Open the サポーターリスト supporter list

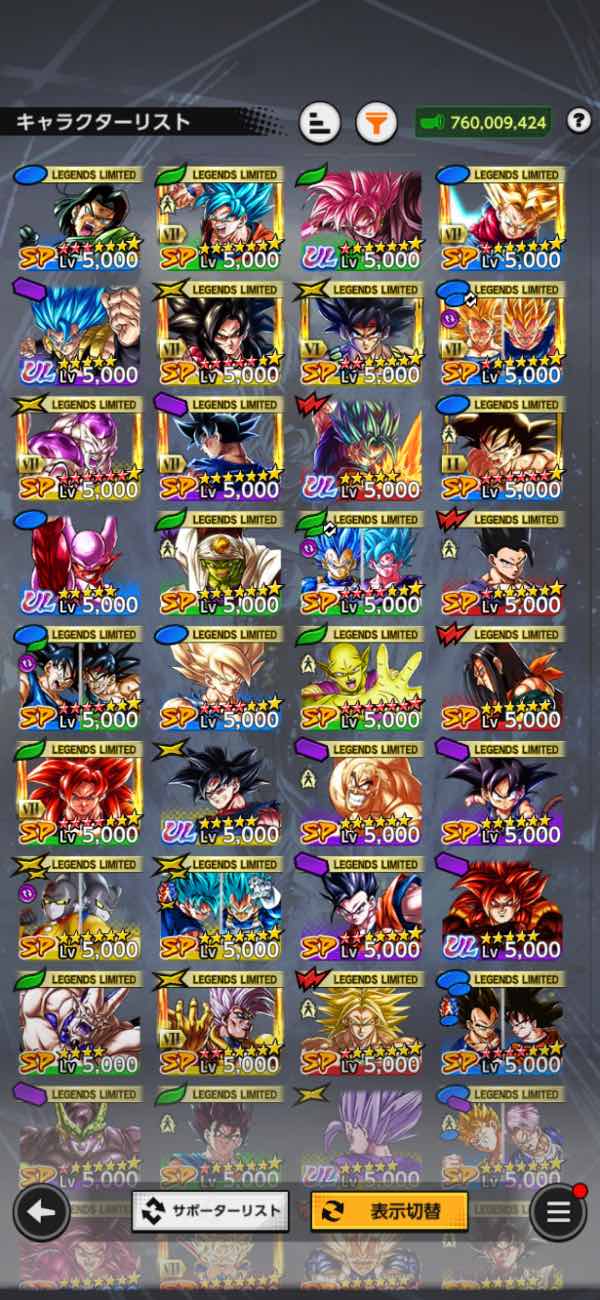pyautogui.click(x=210, y=1211)
